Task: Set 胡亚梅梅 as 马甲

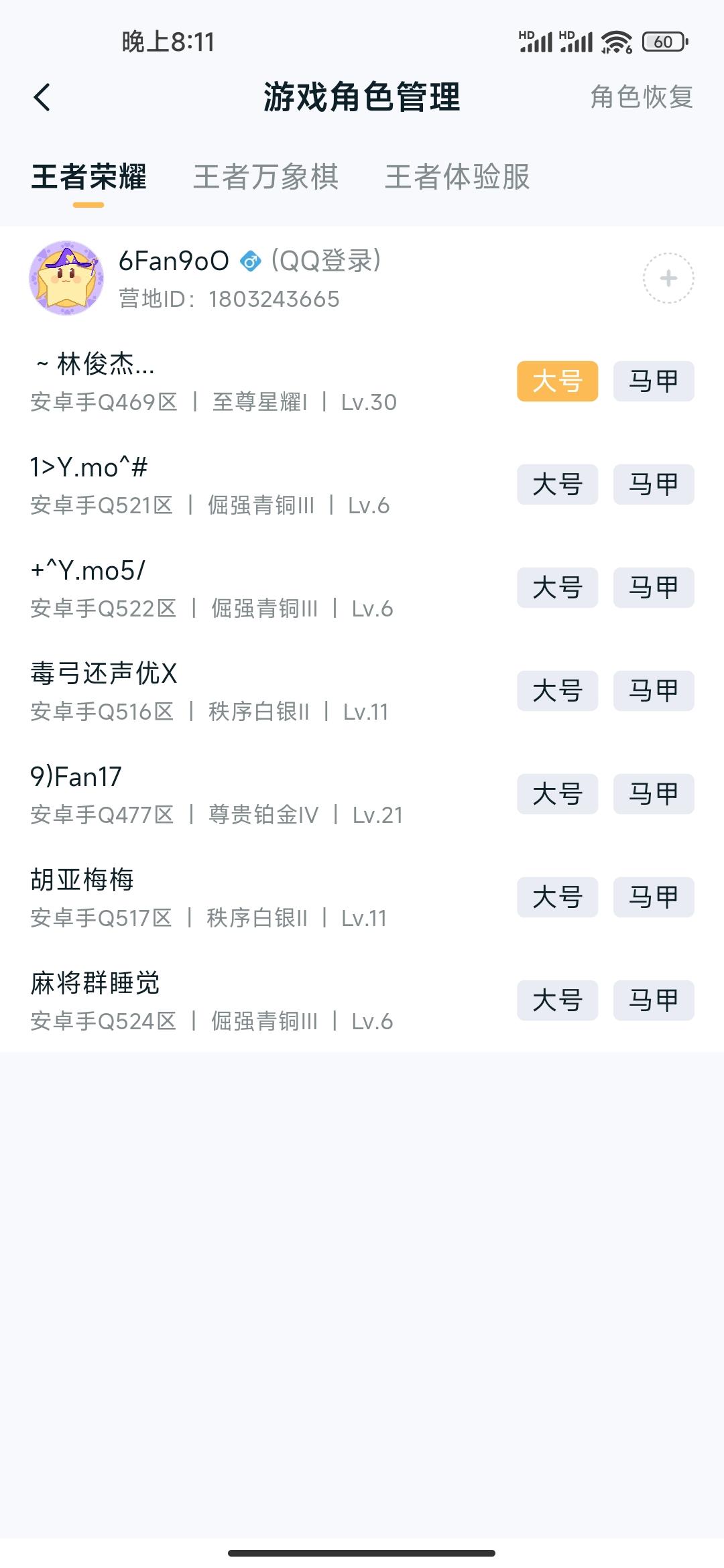Action: pos(653,897)
